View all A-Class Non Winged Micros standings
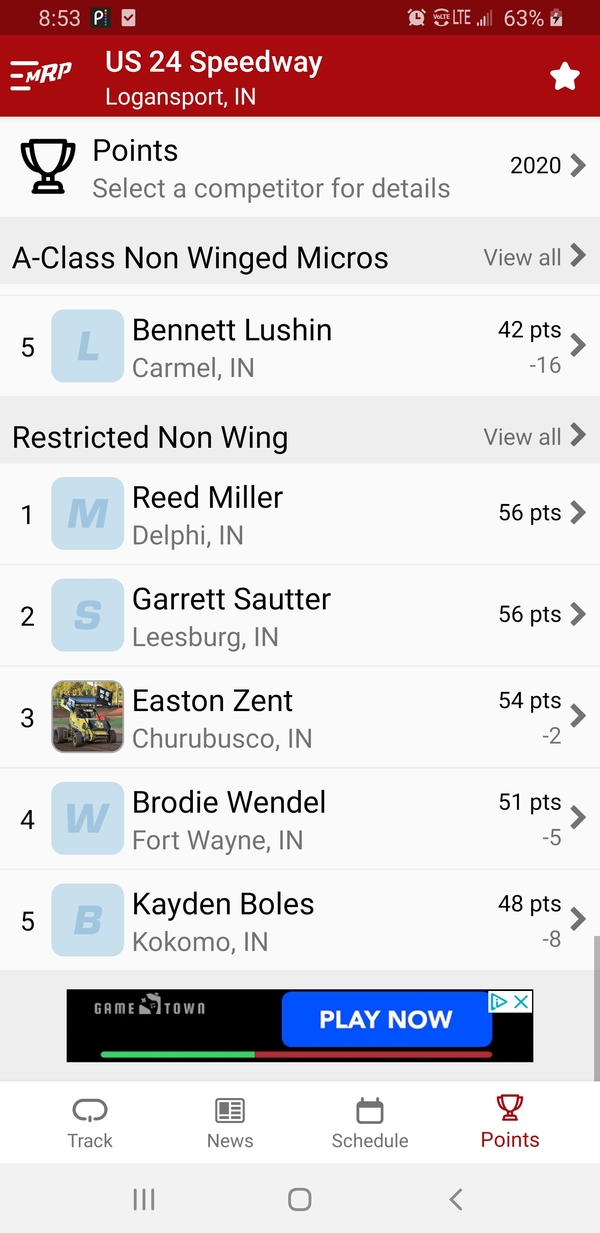 (x=534, y=257)
